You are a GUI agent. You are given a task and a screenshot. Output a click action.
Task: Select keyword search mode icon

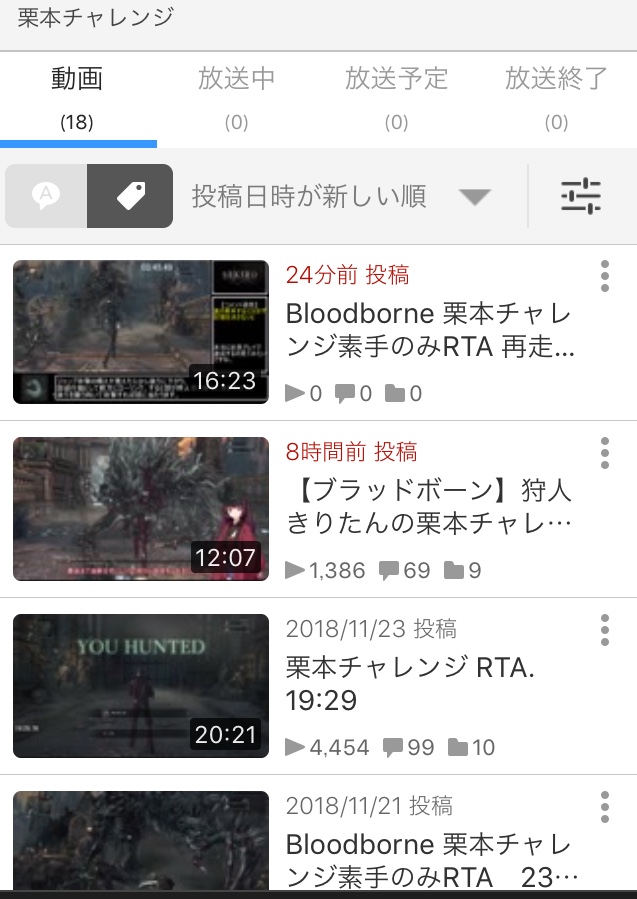click(46, 196)
